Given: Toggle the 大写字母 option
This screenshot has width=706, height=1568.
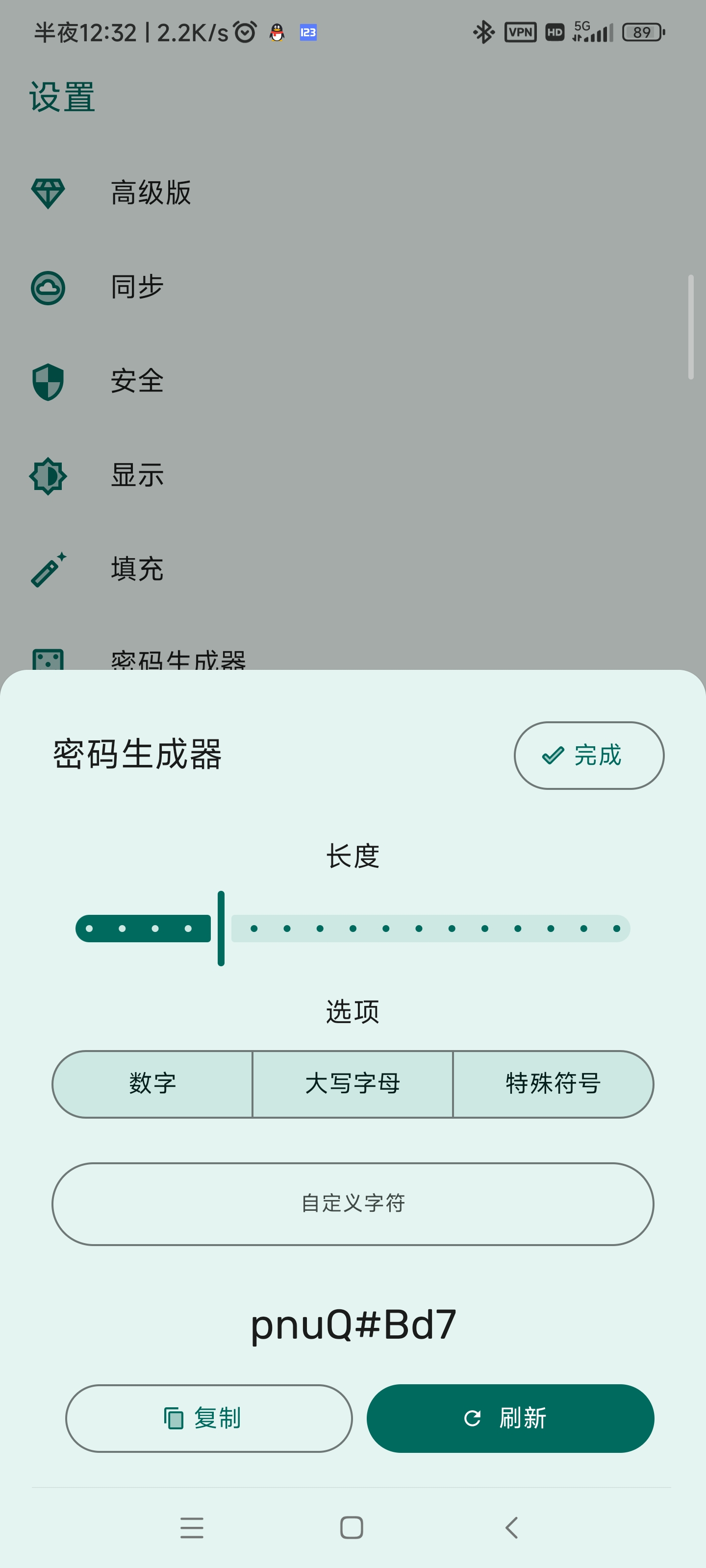Looking at the screenshot, I should [x=353, y=1083].
